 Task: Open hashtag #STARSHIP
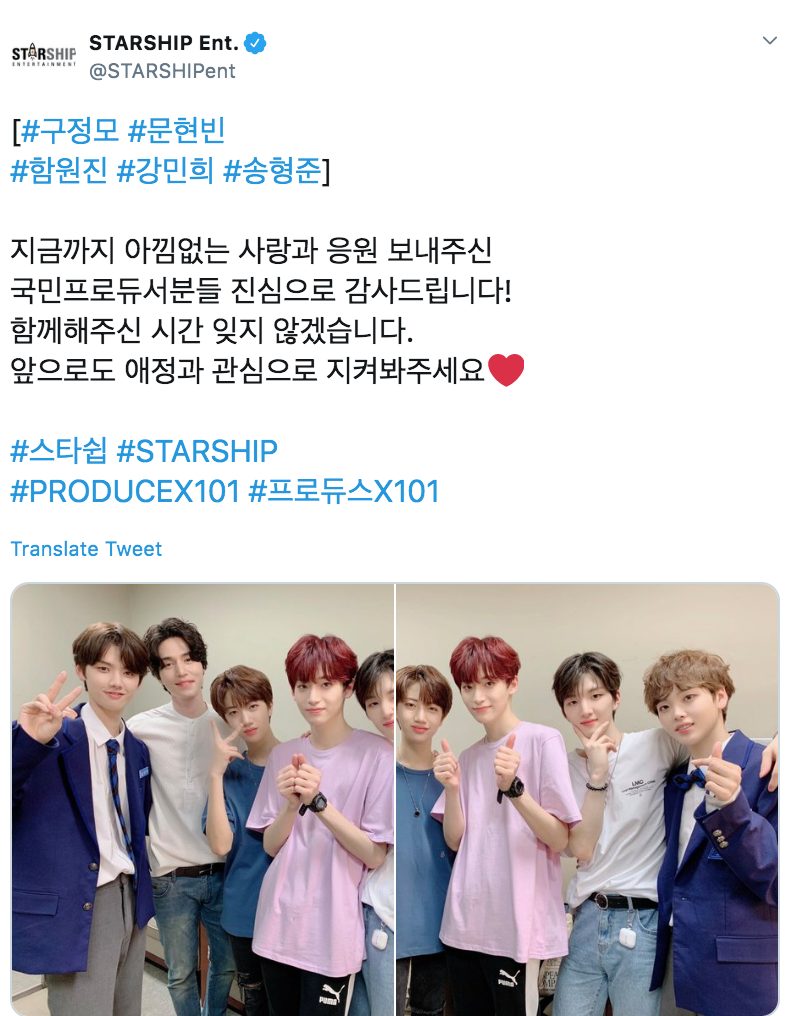(x=197, y=451)
